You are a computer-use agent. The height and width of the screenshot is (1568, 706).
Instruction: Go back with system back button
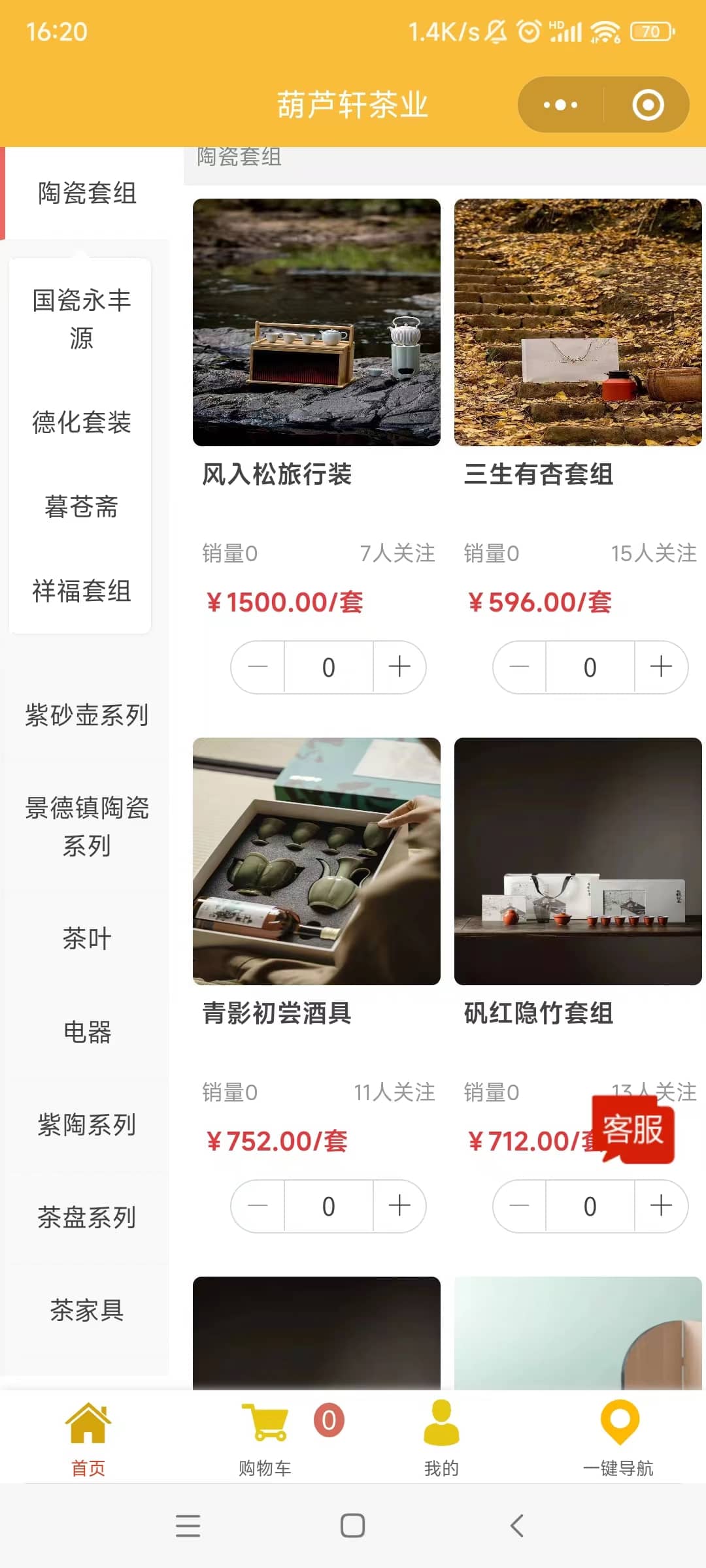click(516, 1526)
